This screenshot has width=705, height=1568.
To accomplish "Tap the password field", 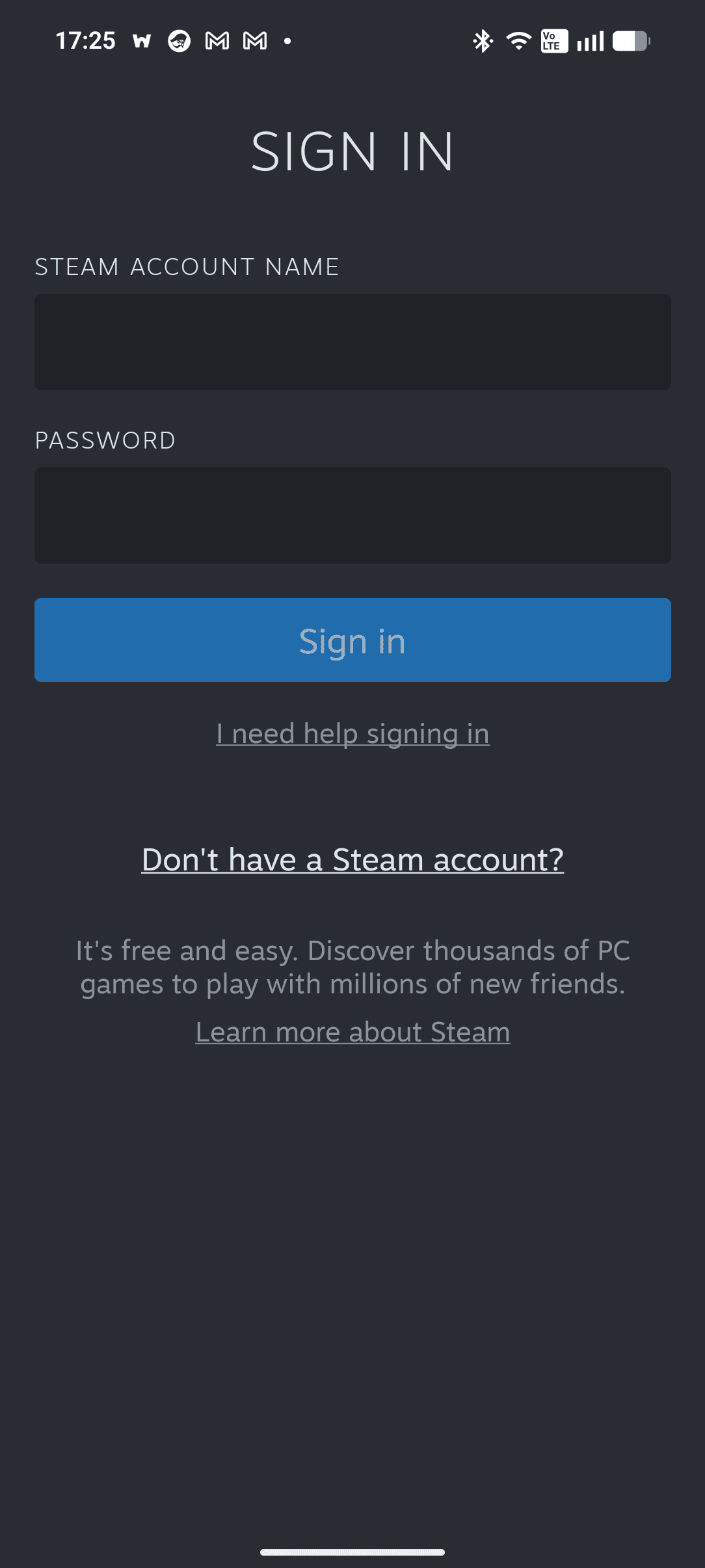I will 352,516.
